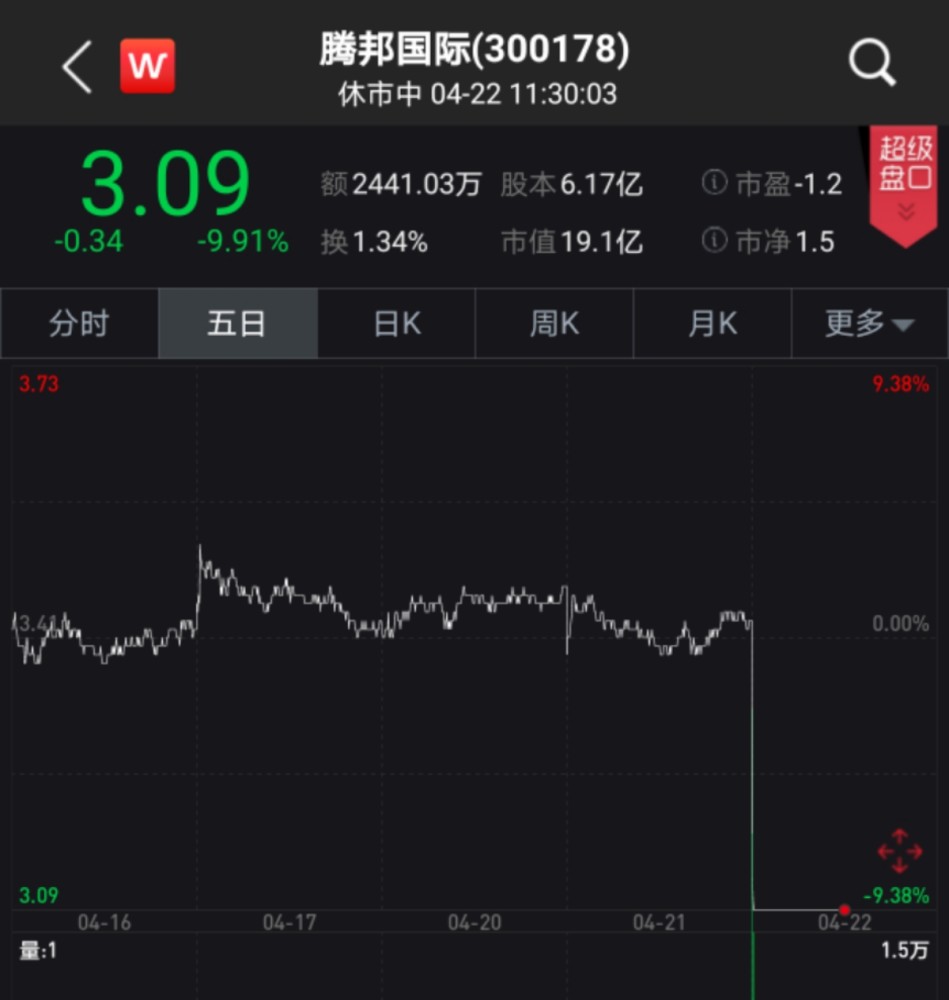Expand the 超级盘口 panel

click(903, 185)
